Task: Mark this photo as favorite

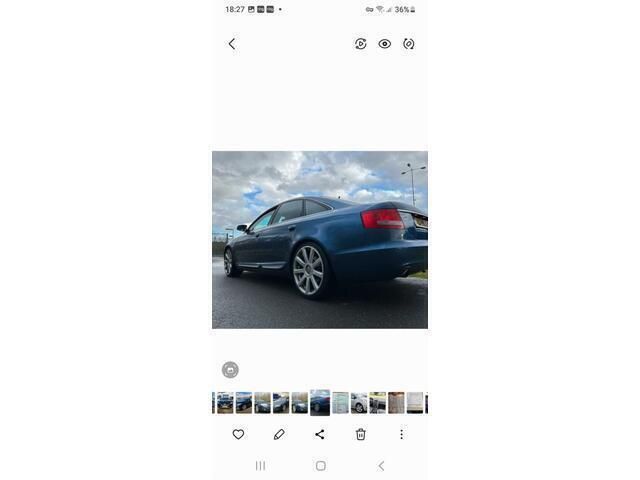Action: tap(238, 434)
